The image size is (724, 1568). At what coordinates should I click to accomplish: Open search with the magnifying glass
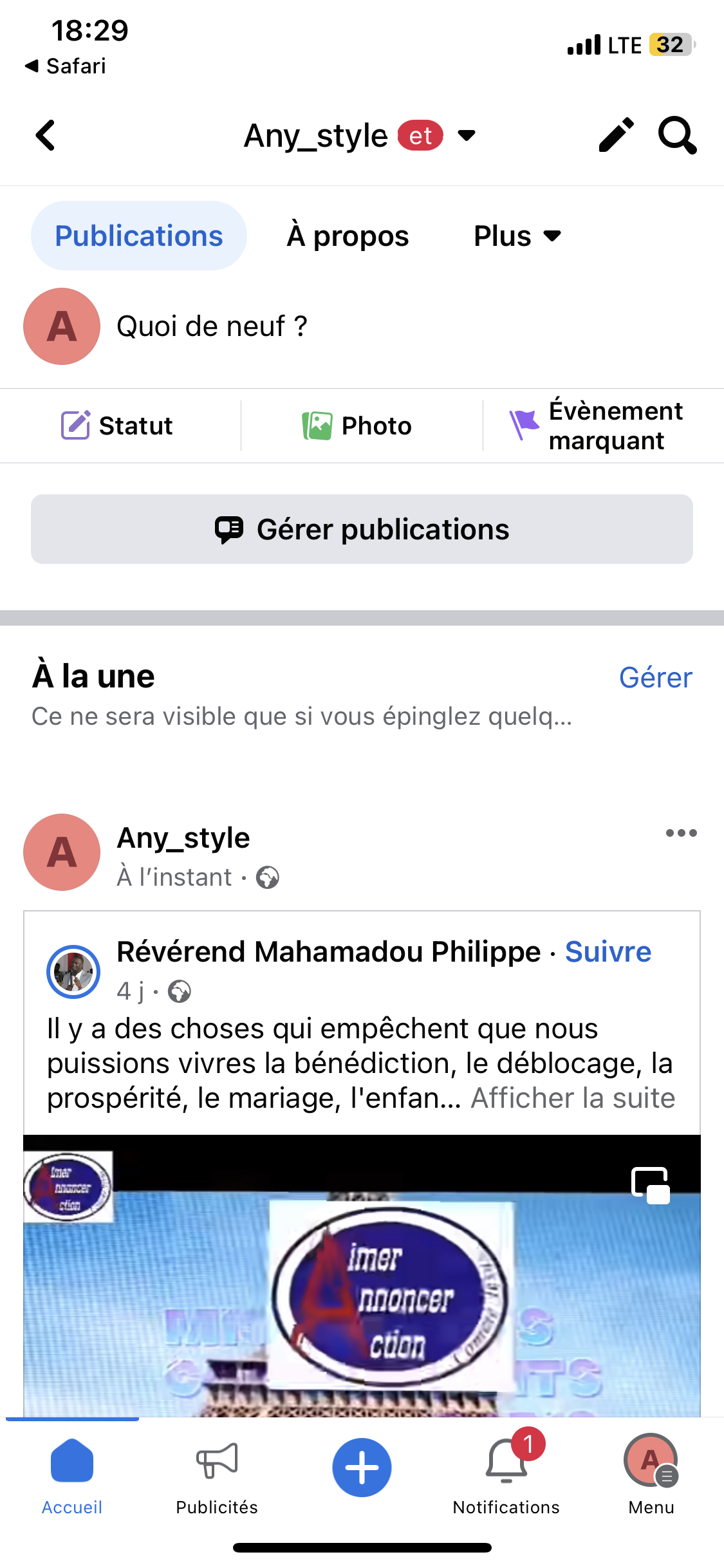tap(677, 135)
